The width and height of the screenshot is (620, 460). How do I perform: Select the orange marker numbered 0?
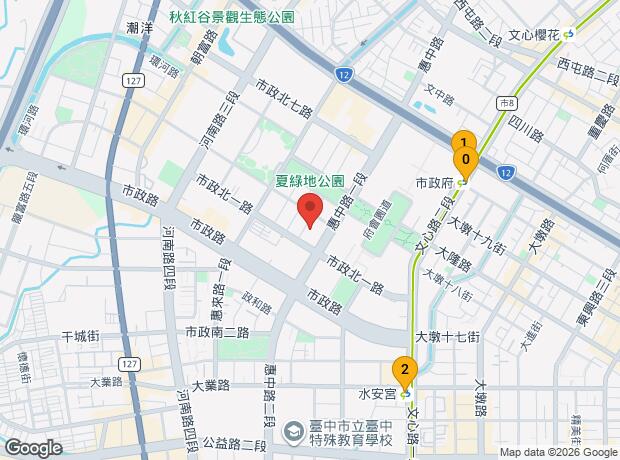point(466,162)
